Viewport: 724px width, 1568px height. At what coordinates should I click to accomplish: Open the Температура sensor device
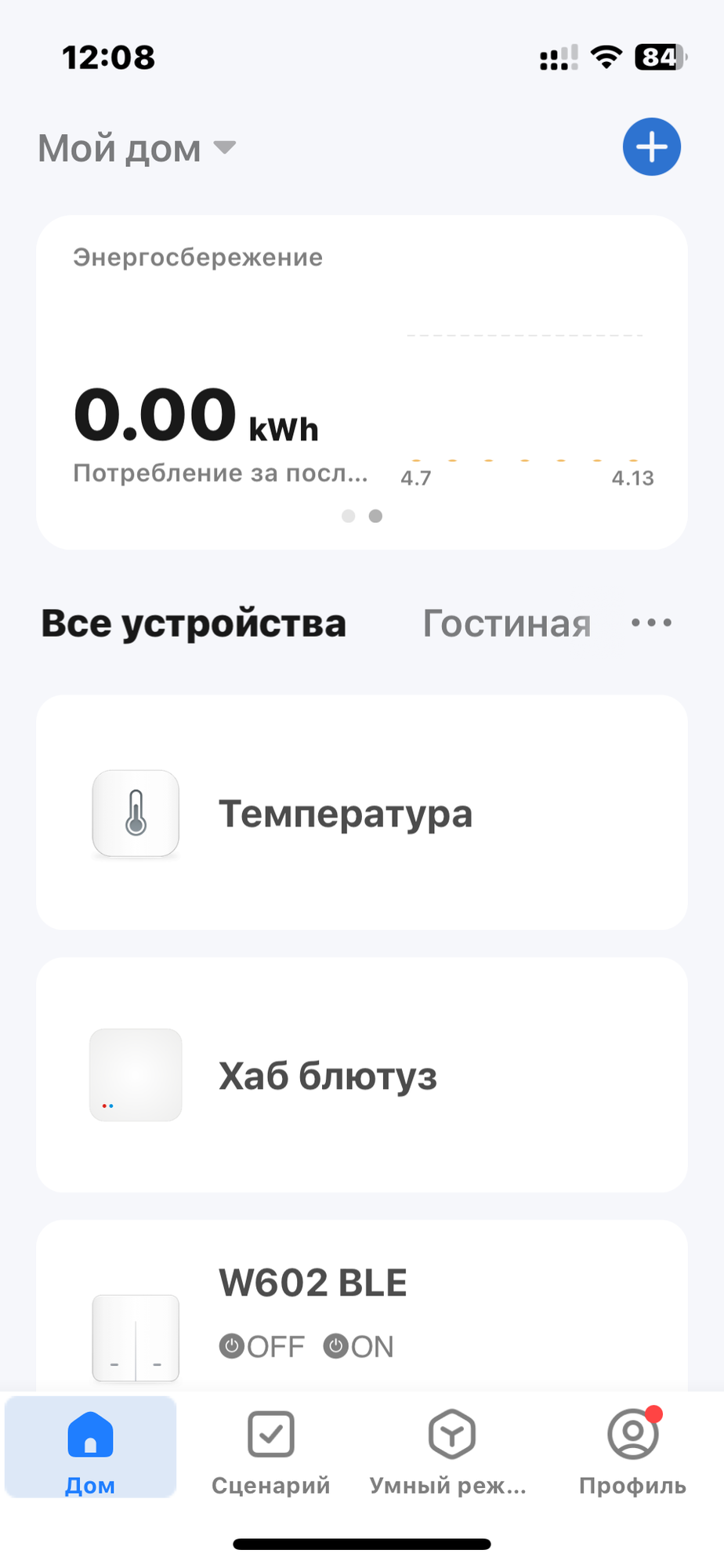click(x=361, y=812)
